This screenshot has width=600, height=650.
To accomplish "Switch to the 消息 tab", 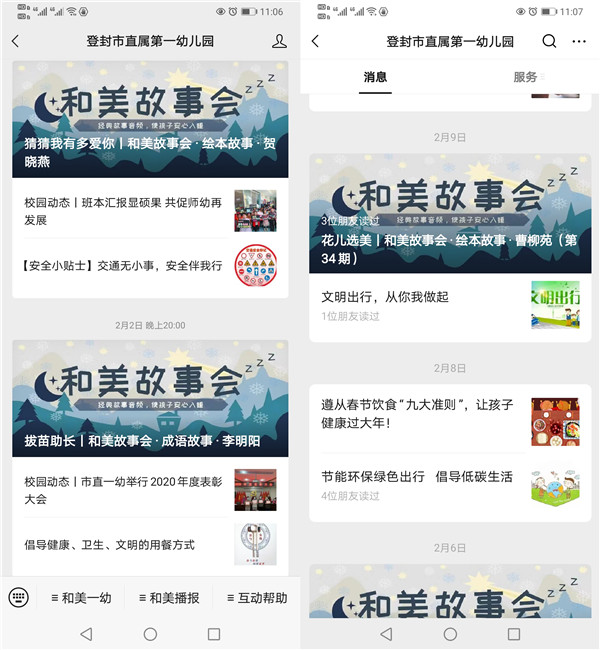I will 375,77.
